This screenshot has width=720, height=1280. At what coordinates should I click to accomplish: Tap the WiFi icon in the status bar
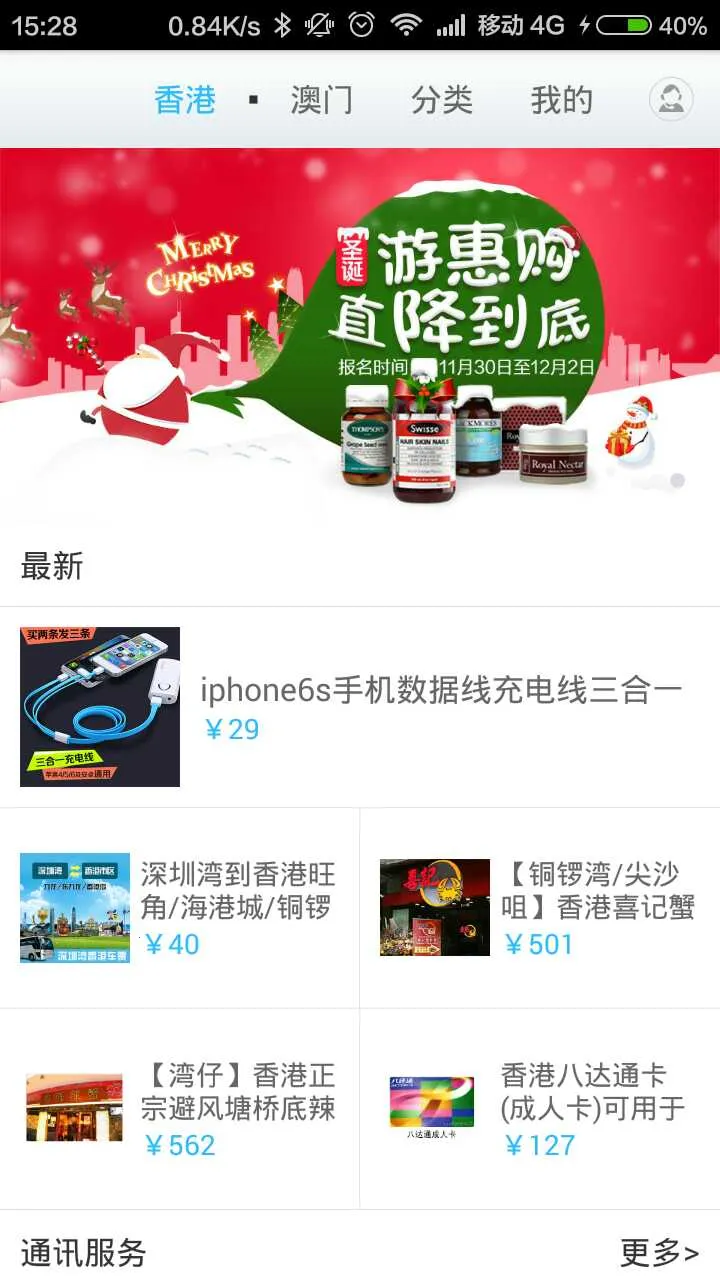407,27
